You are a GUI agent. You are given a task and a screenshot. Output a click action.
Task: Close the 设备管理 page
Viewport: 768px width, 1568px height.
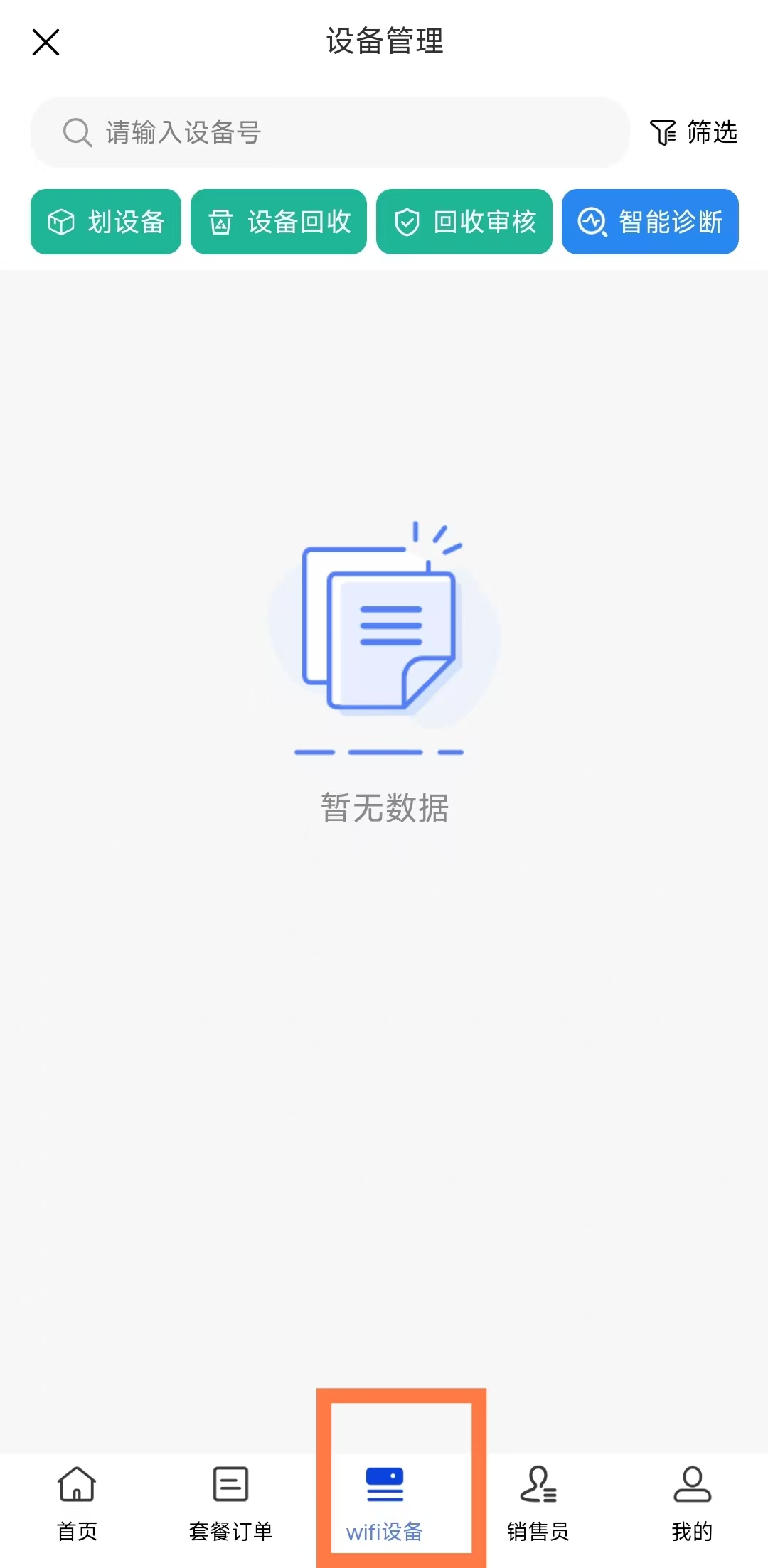click(46, 42)
